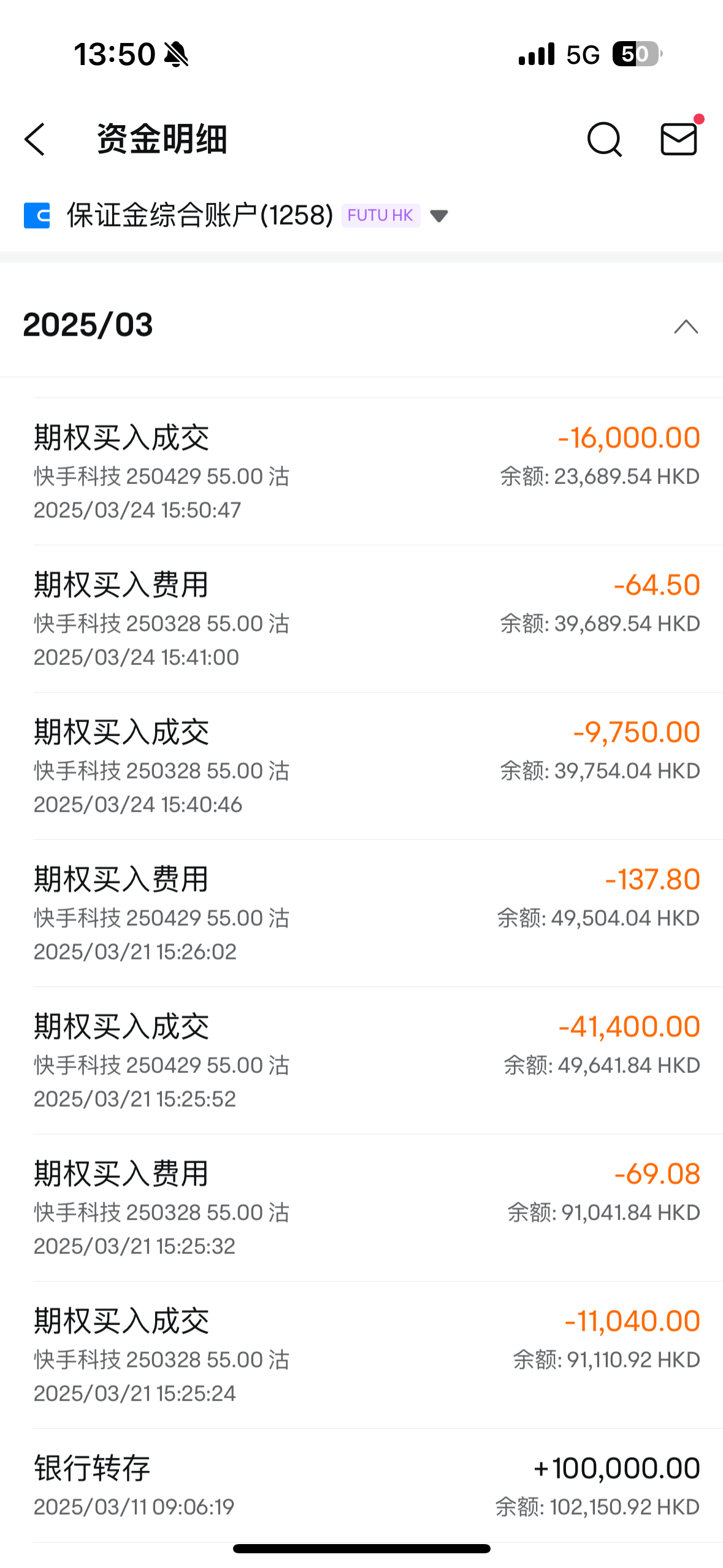The height and width of the screenshot is (1568, 723).
Task: Open the -41,400.00 期权买入成交 record
Action: (x=366, y=1061)
